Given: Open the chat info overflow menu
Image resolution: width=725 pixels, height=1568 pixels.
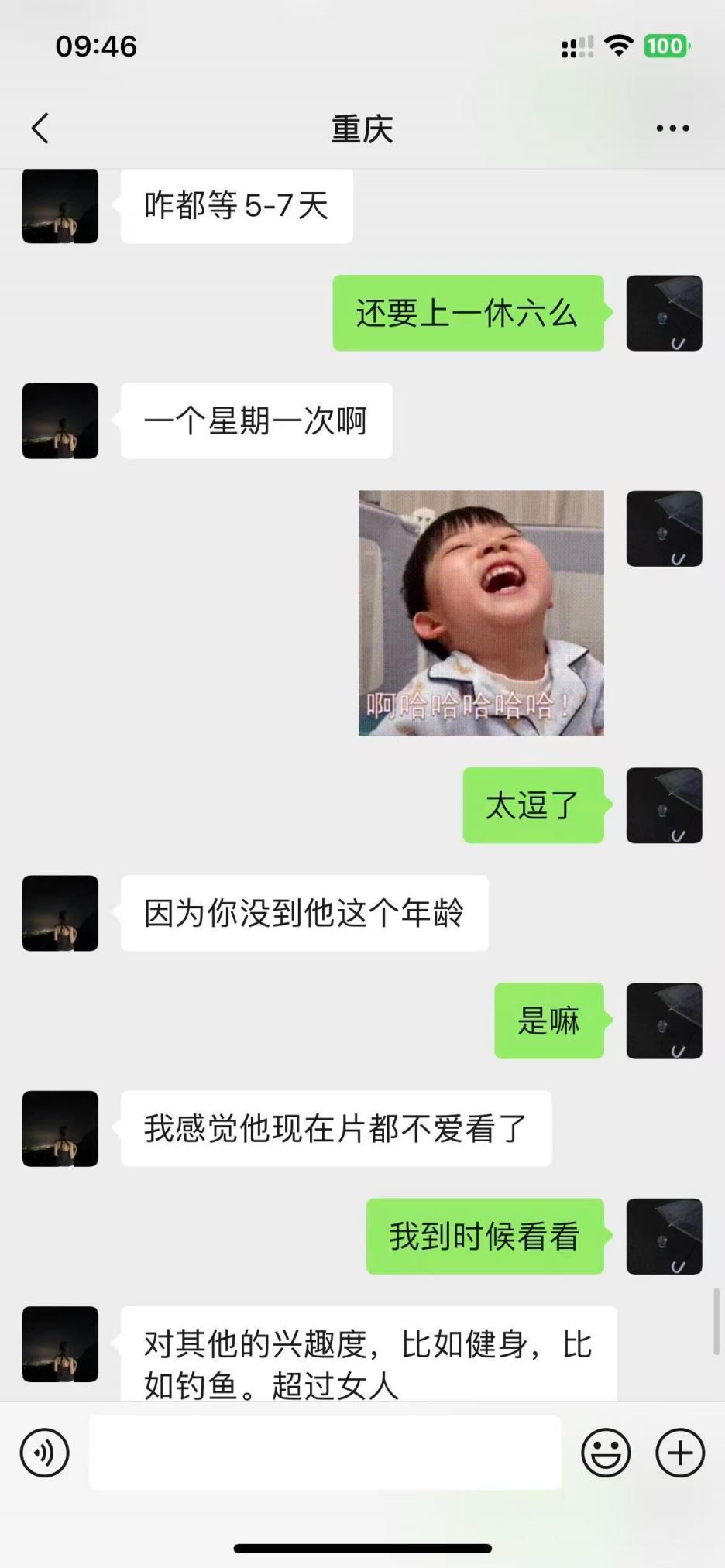Looking at the screenshot, I should [672, 129].
